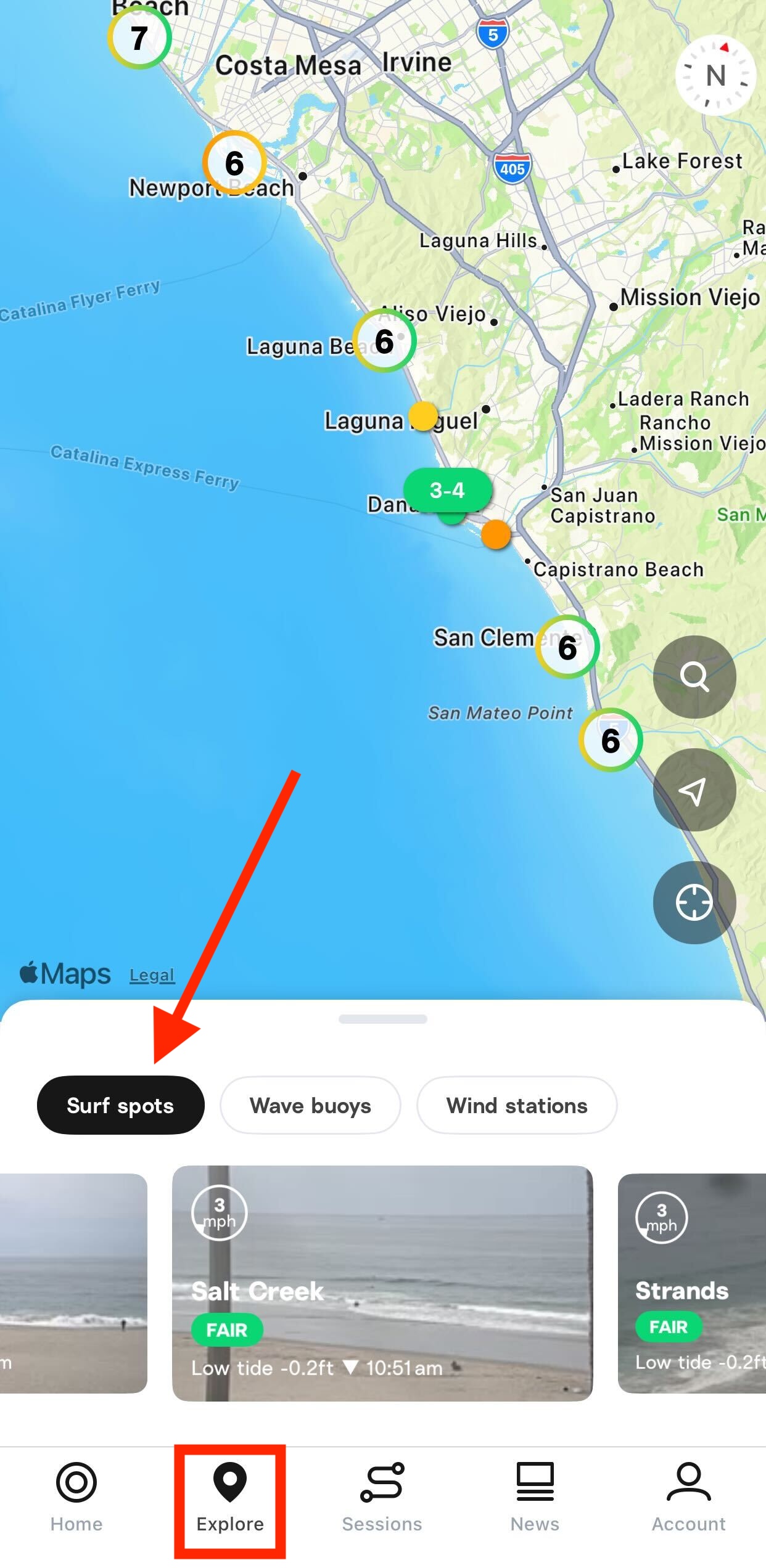This screenshot has height=1568, width=766.
Task: Open the Explore tab
Action: (230, 1498)
